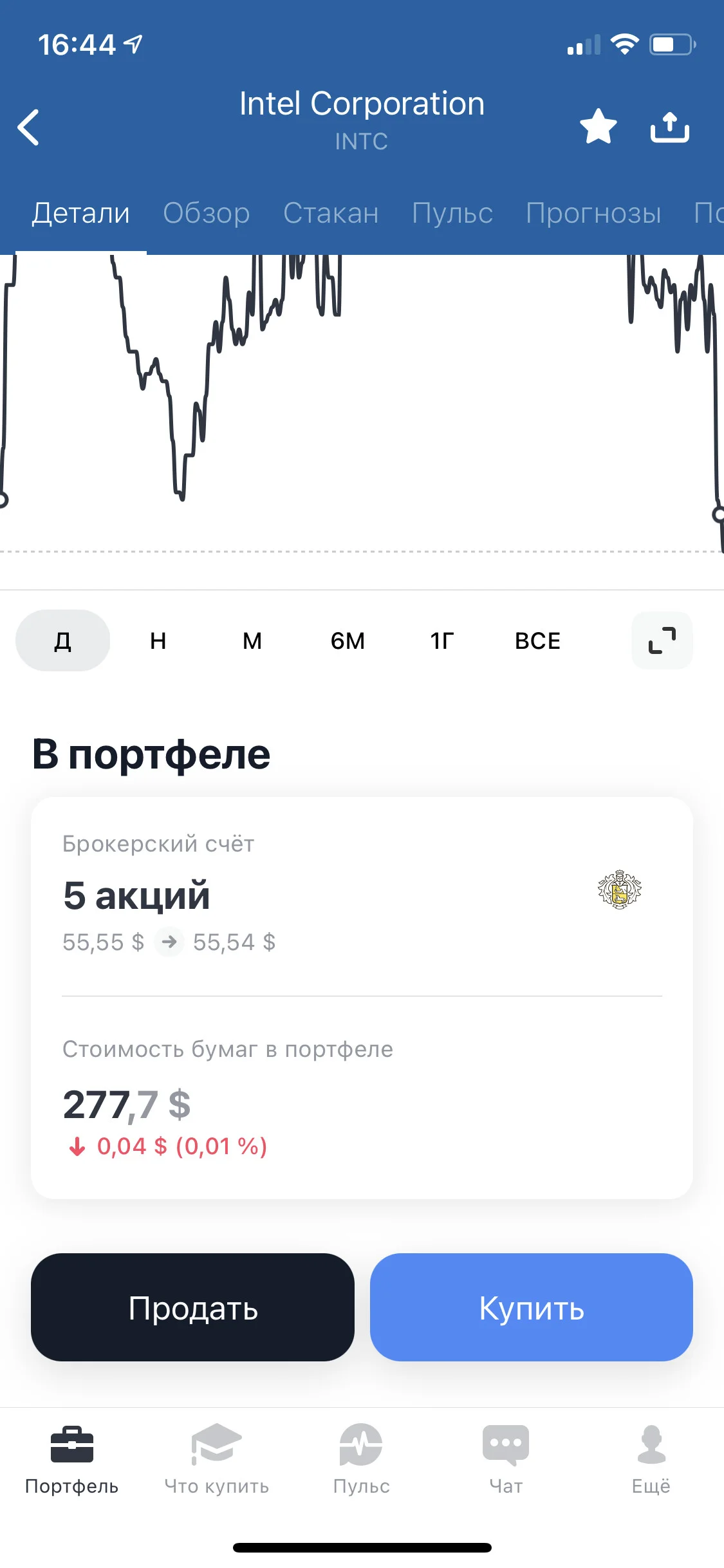Select the ВСЕ chart range

(538, 640)
